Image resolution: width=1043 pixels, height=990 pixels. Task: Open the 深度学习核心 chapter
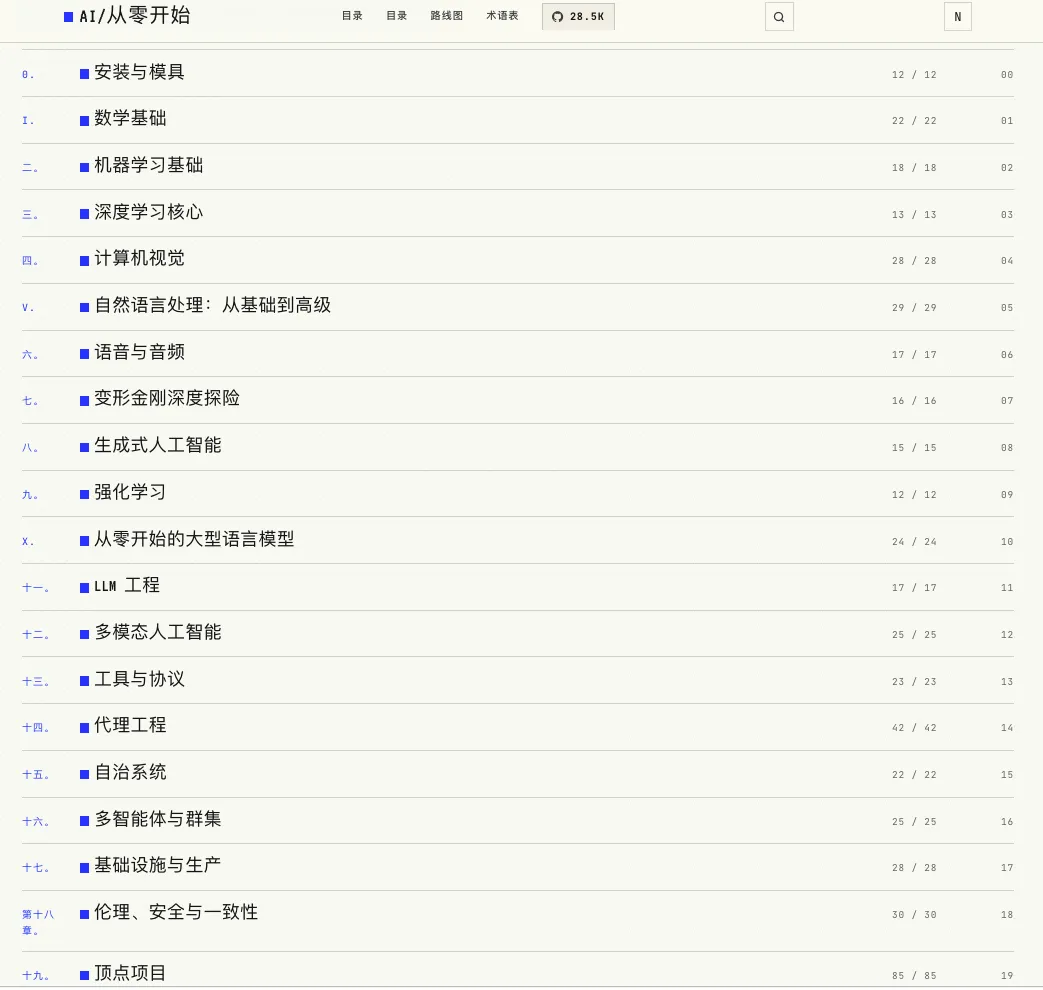coord(518,214)
